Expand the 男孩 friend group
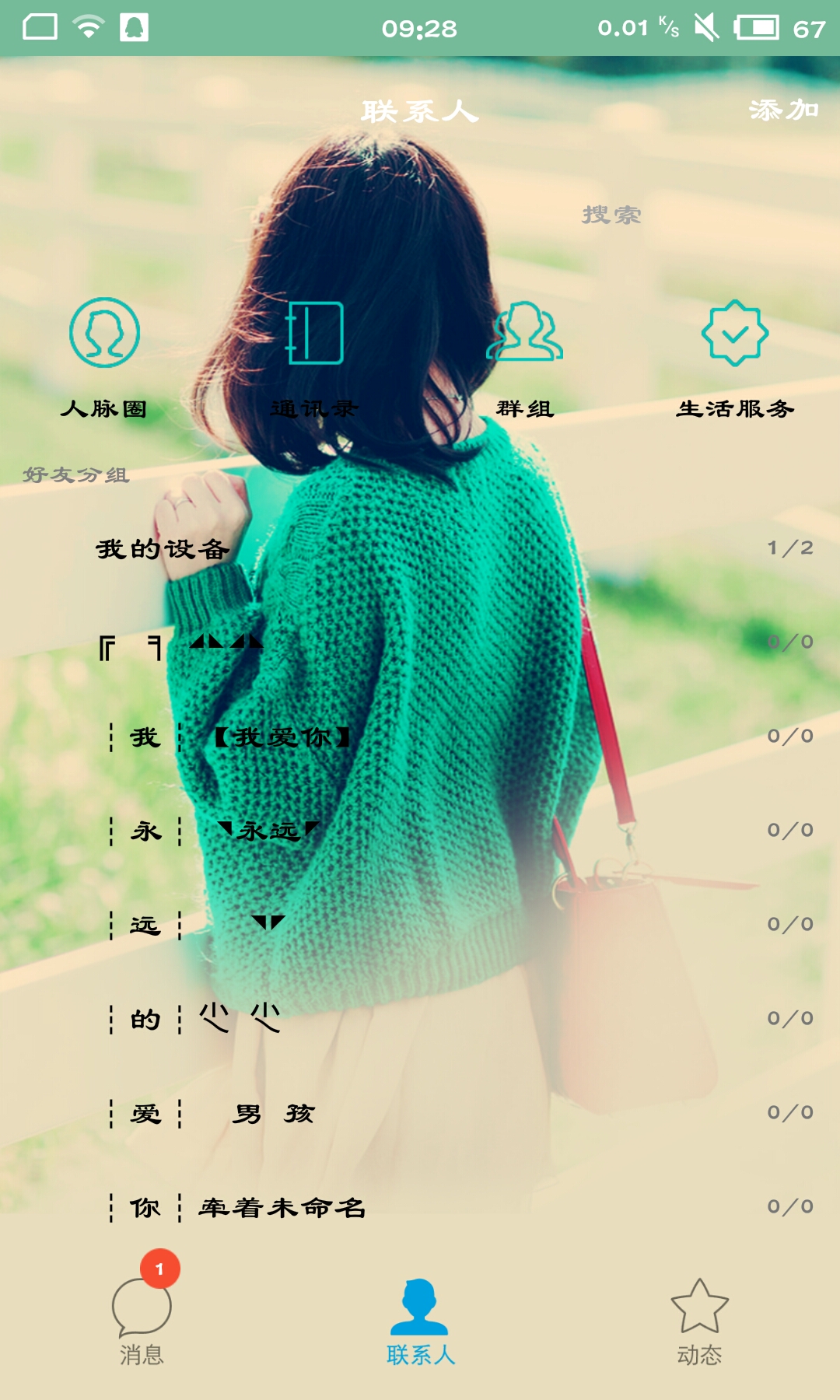840x1400 pixels. tap(420, 1112)
